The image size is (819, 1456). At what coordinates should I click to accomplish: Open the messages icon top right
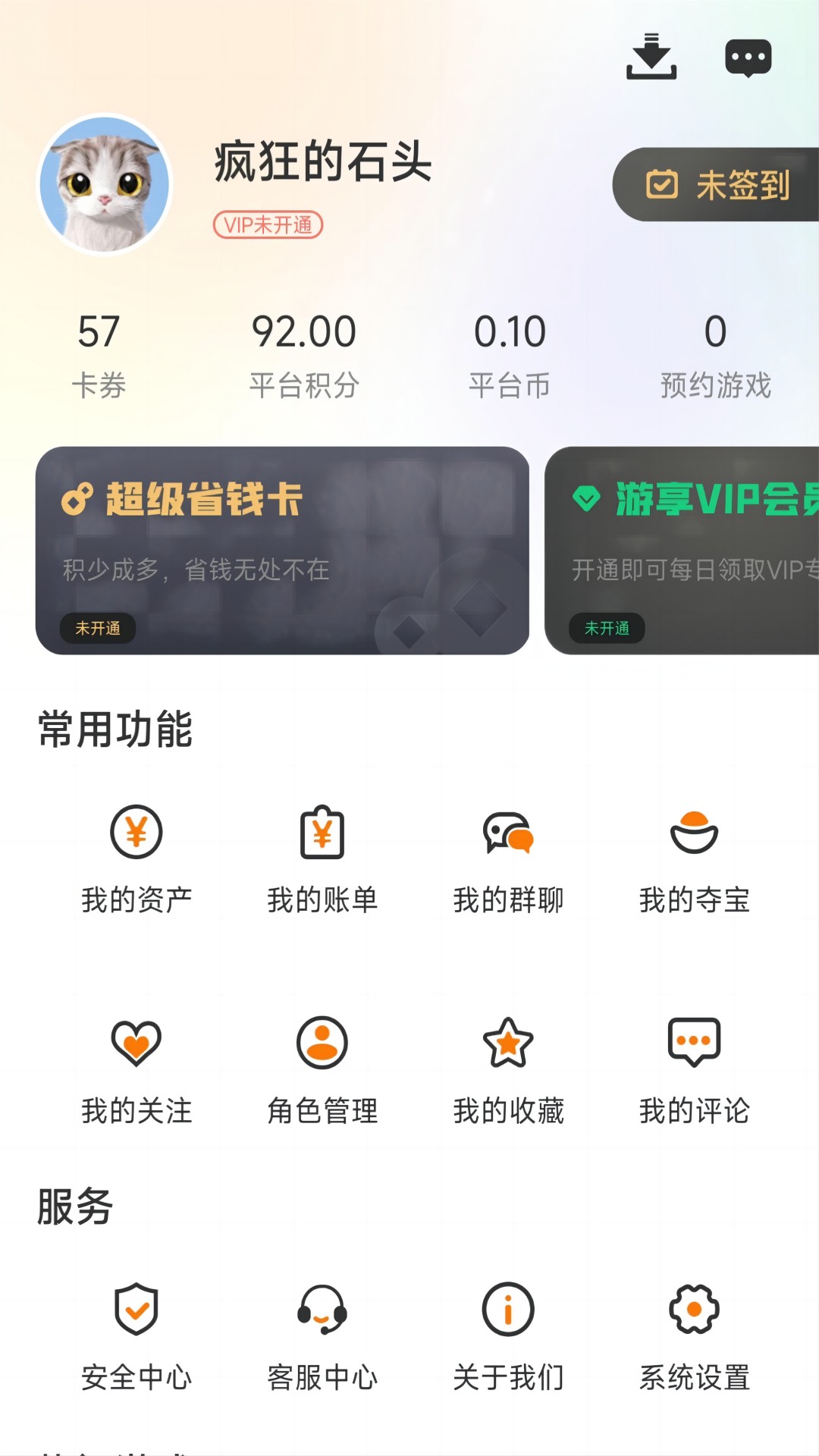[747, 57]
